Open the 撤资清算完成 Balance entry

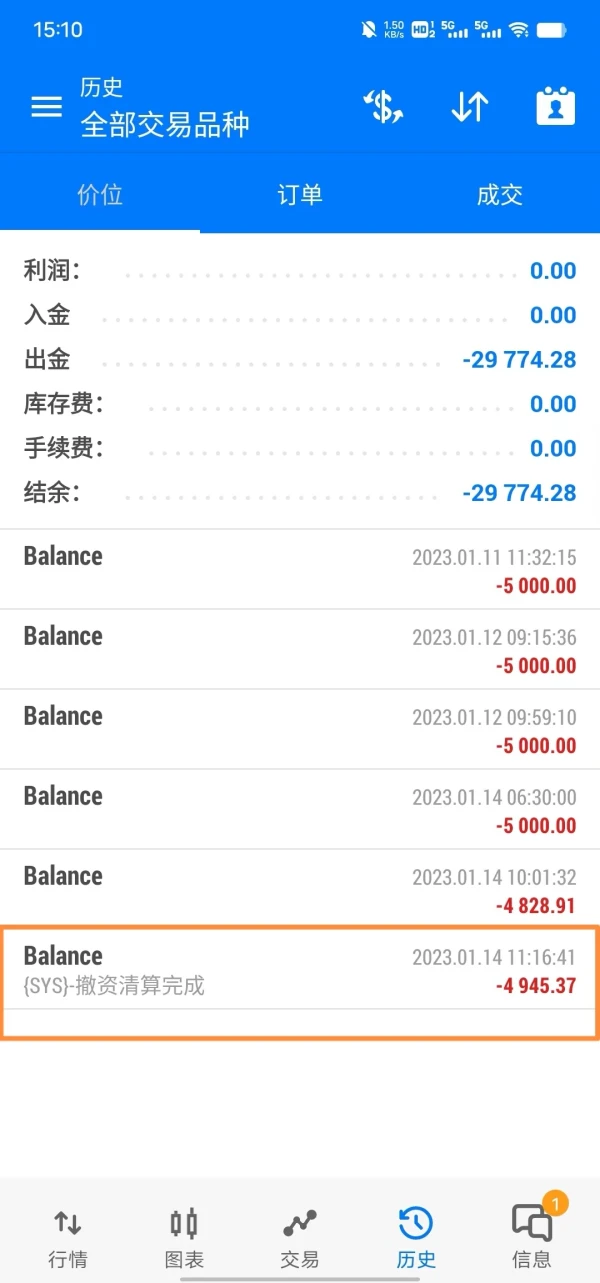coord(300,969)
